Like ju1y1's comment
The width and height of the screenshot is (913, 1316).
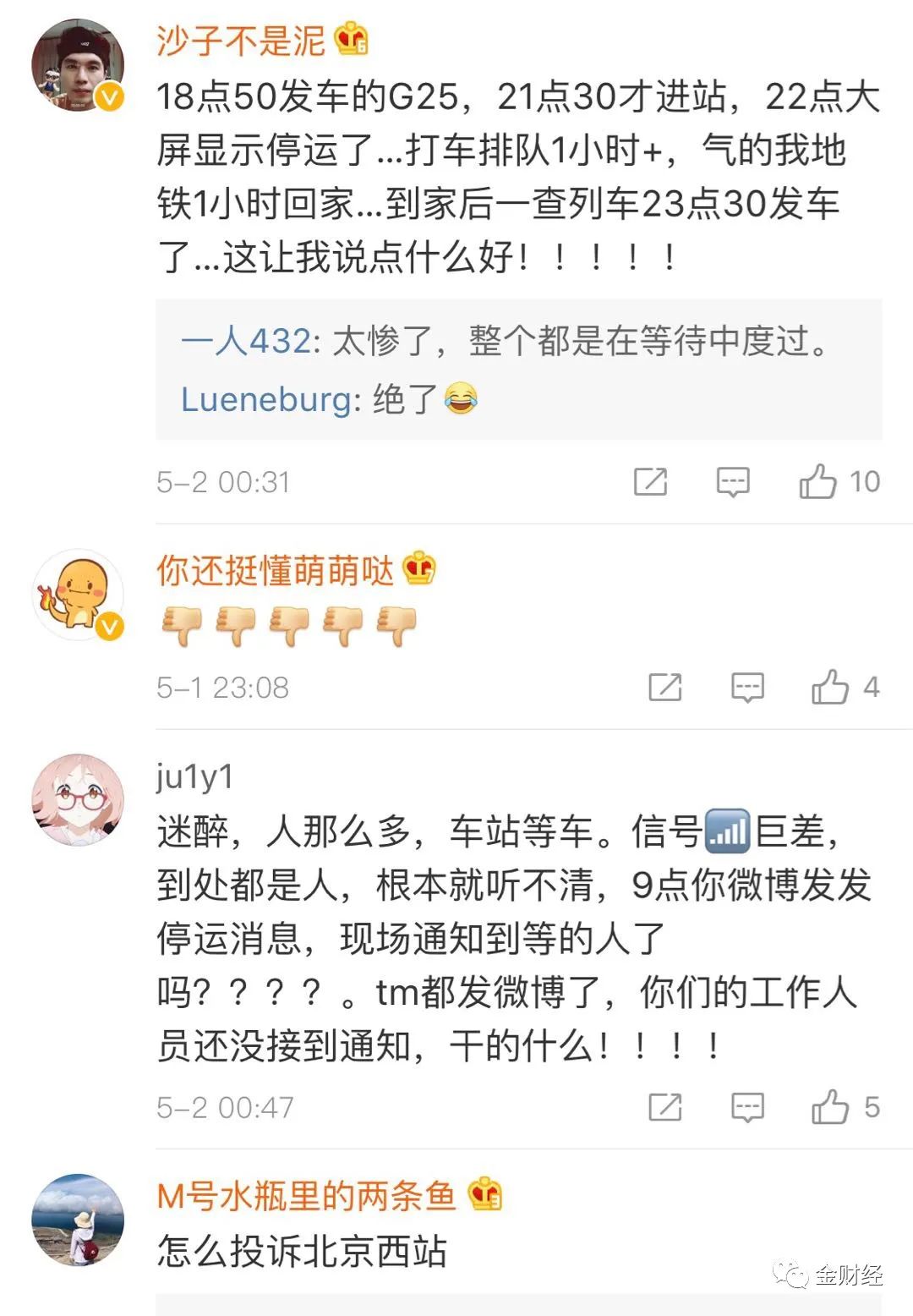(830, 1107)
